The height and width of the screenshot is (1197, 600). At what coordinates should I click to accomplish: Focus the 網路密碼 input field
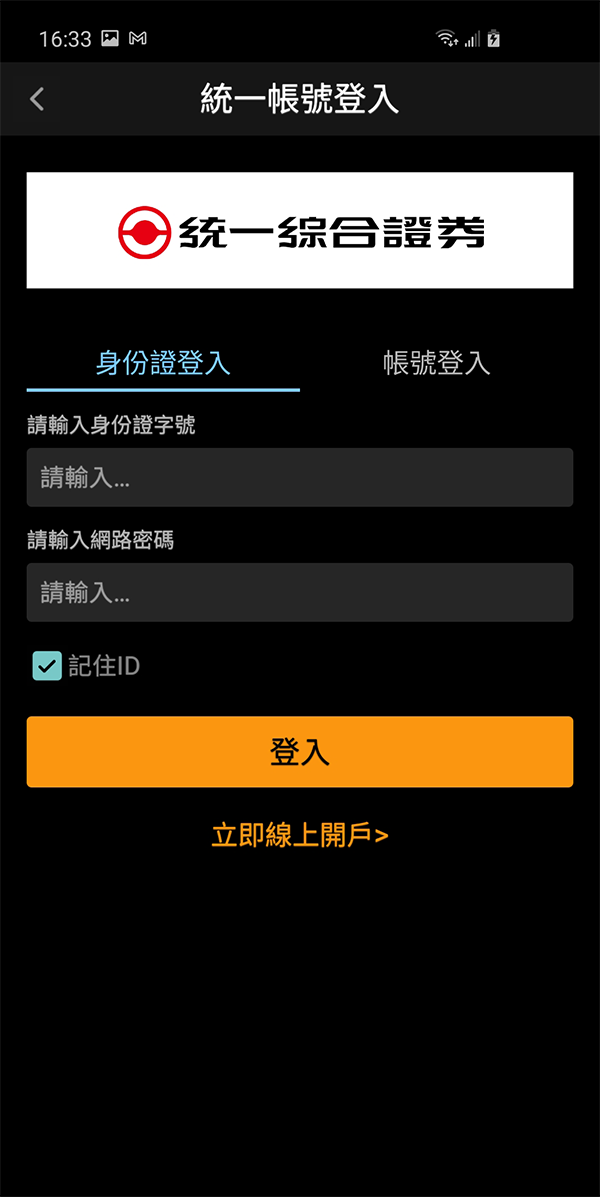(300, 593)
